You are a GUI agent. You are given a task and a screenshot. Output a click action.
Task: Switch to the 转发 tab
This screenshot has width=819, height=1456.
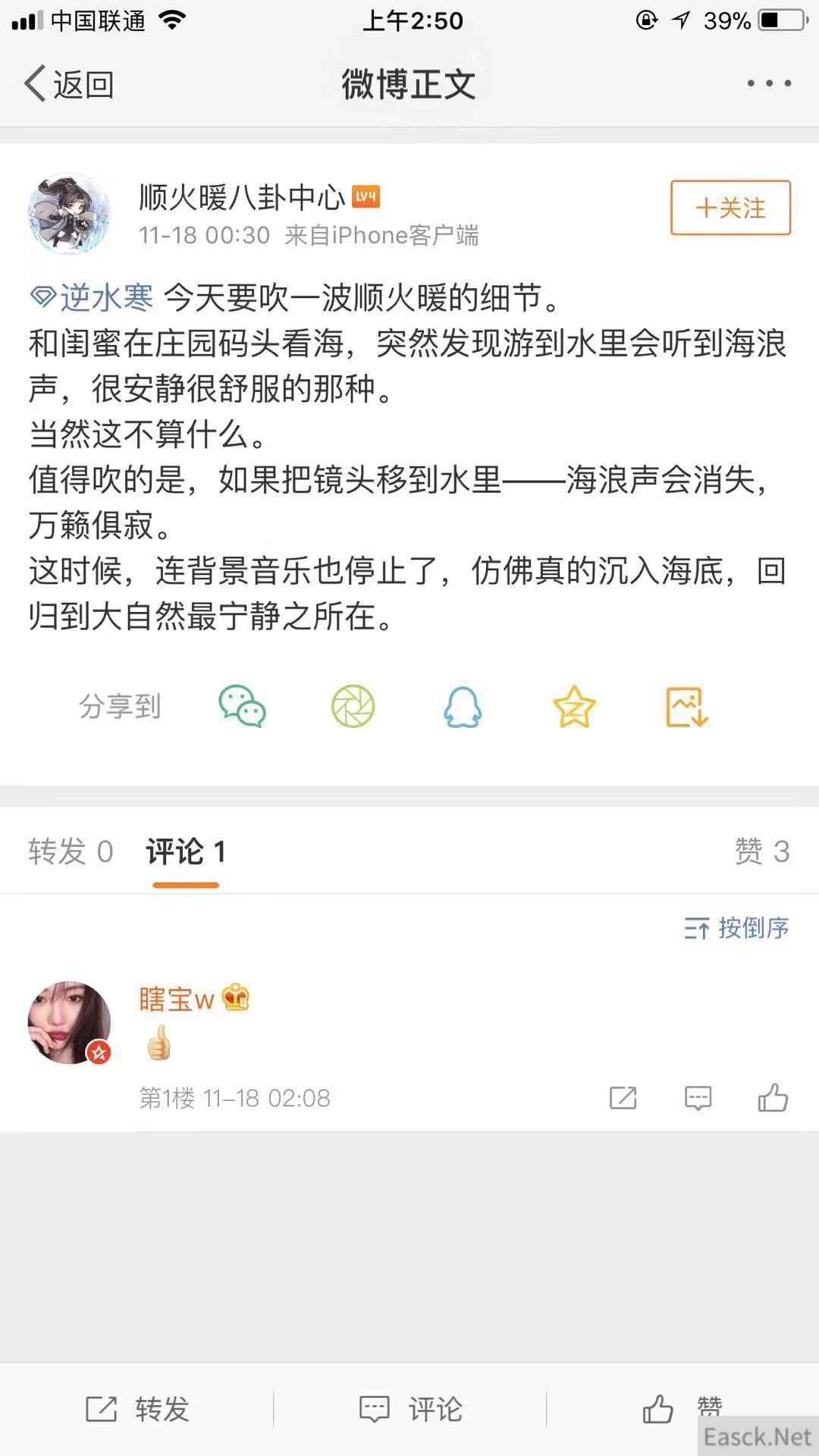pyautogui.click(x=71, y=851)
